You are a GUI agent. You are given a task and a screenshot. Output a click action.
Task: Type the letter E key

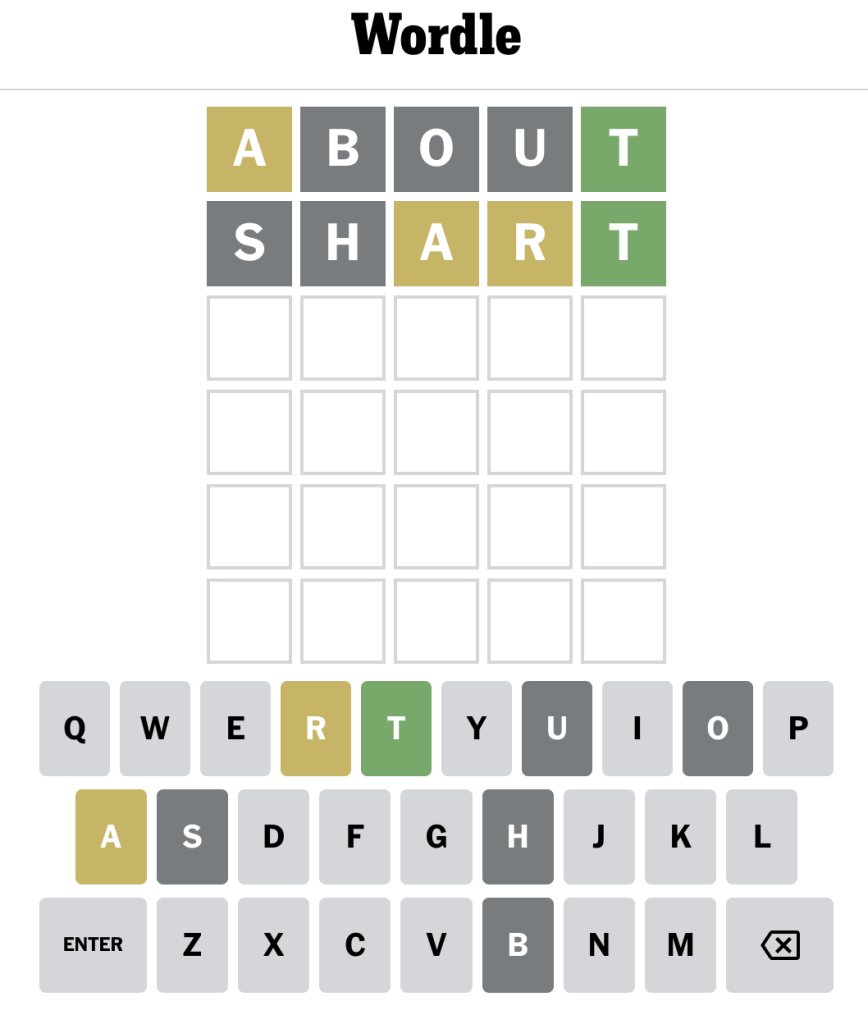235,728
